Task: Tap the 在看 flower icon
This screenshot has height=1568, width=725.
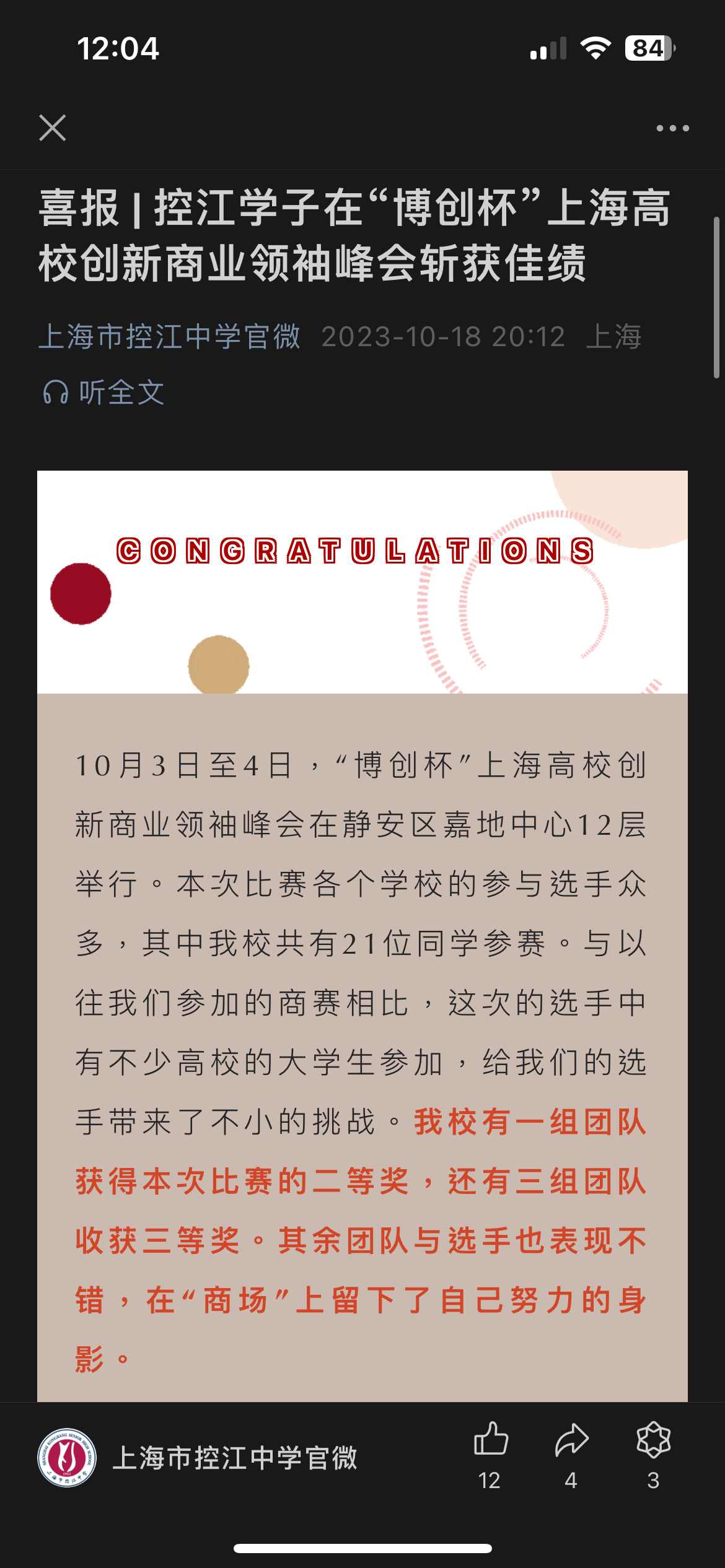Action: [x=653, y=1456]
